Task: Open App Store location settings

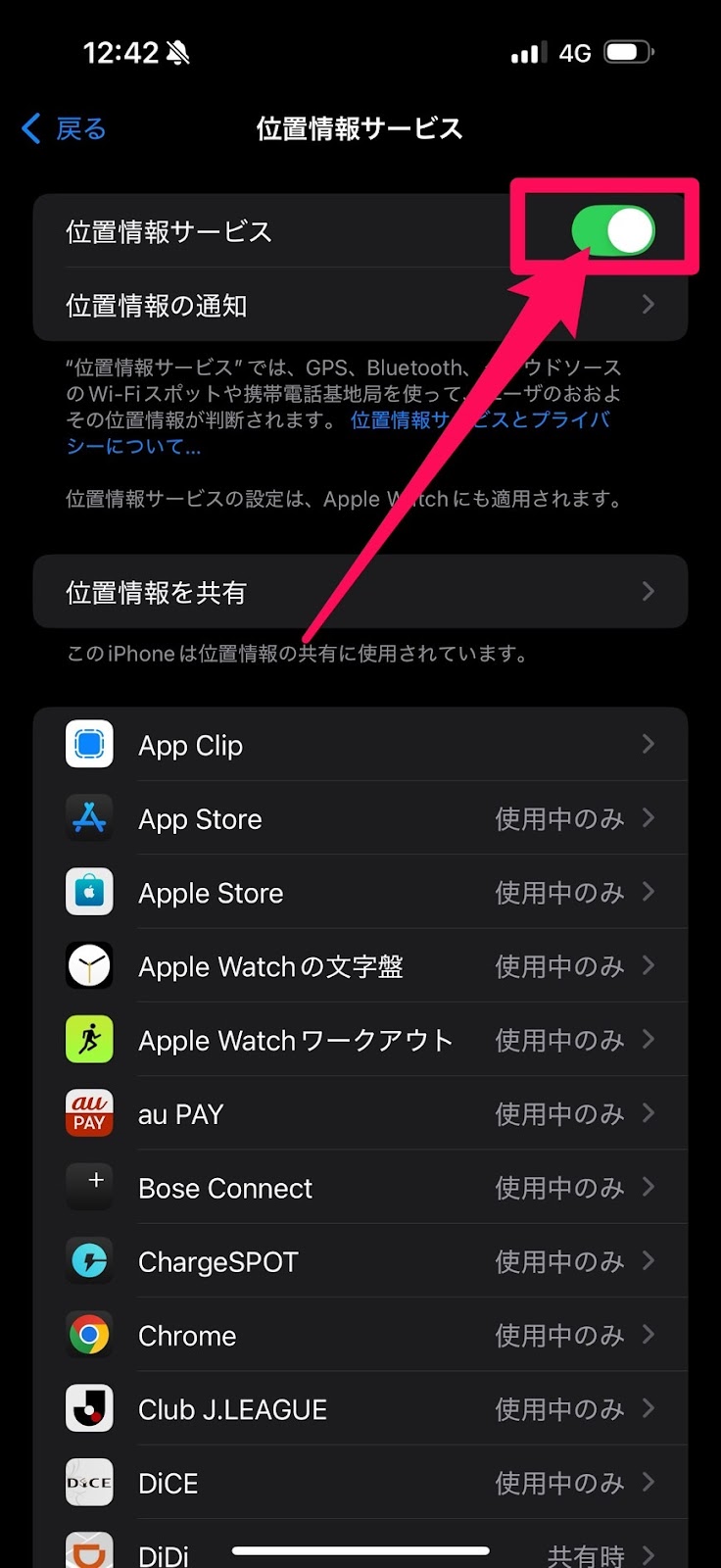Action: [360, 818]
